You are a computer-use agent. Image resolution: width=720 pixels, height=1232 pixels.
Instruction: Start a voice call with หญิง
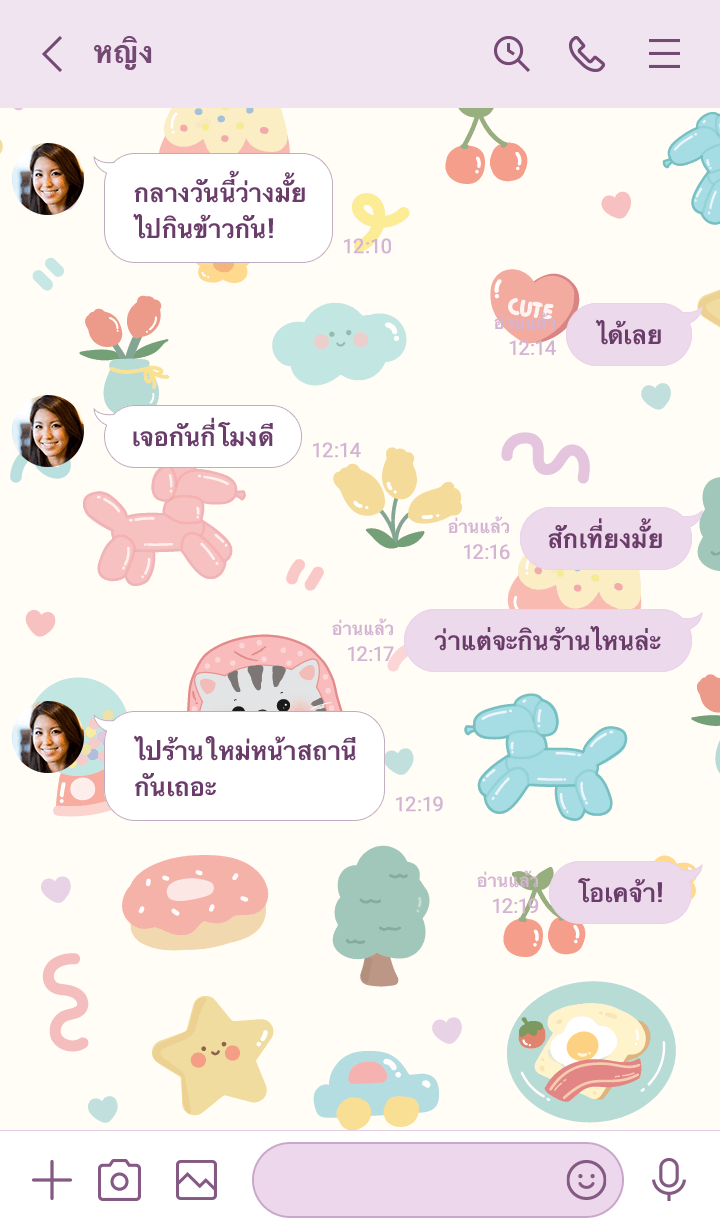pyautogui.click(x=587, y=54)
